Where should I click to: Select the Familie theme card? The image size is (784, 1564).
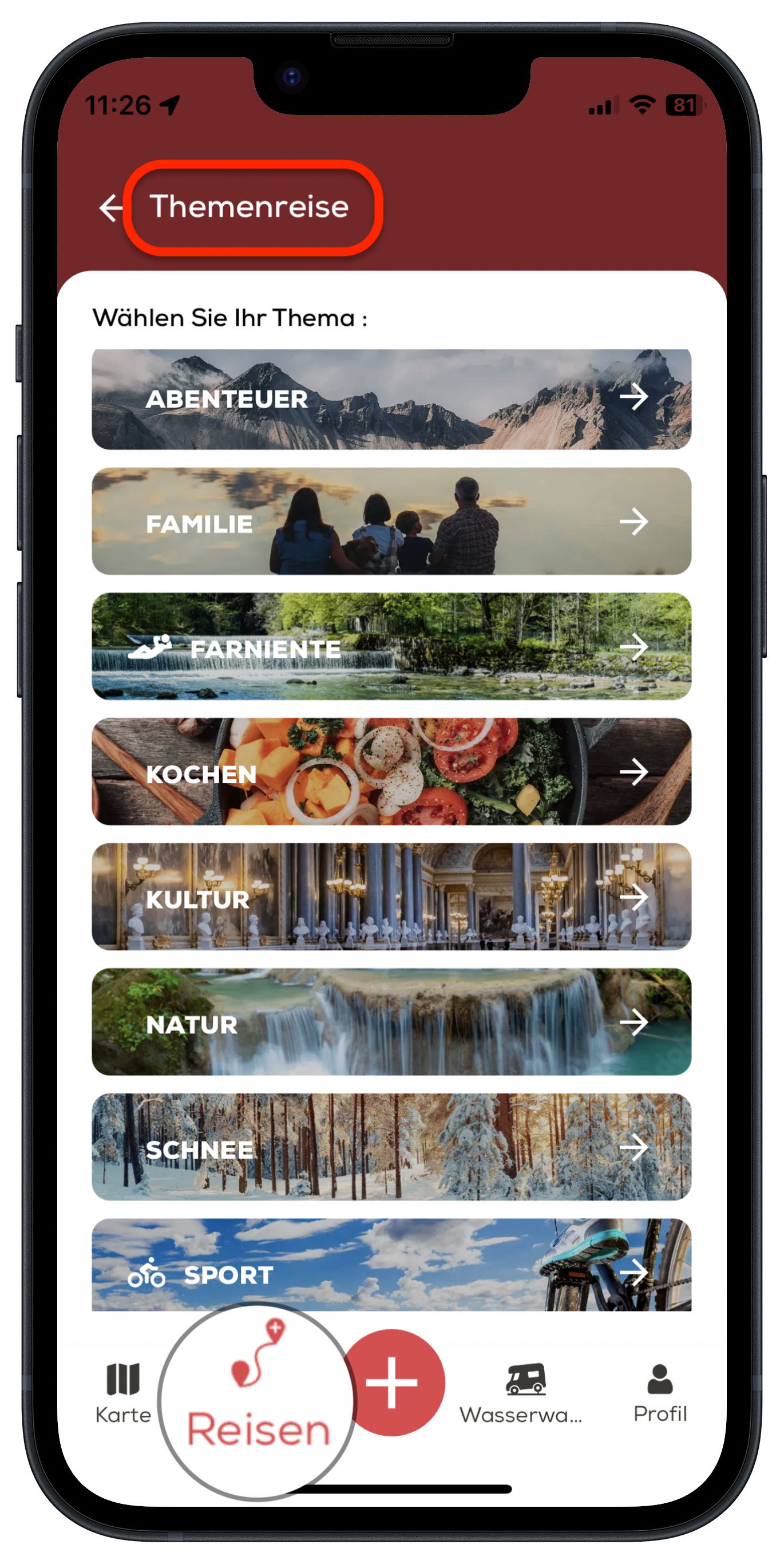[x=391, y=522]
